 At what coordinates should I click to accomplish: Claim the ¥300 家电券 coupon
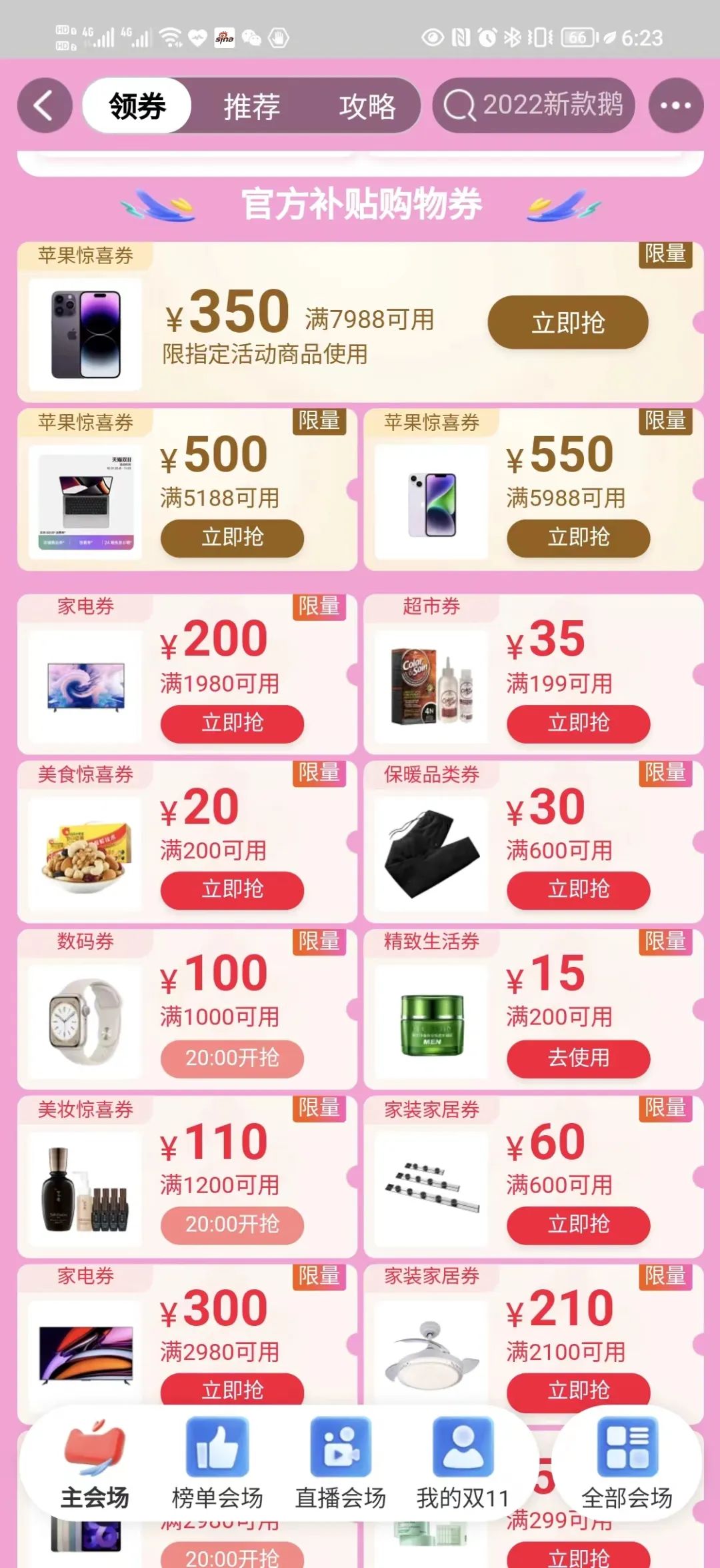[232, 1389]
